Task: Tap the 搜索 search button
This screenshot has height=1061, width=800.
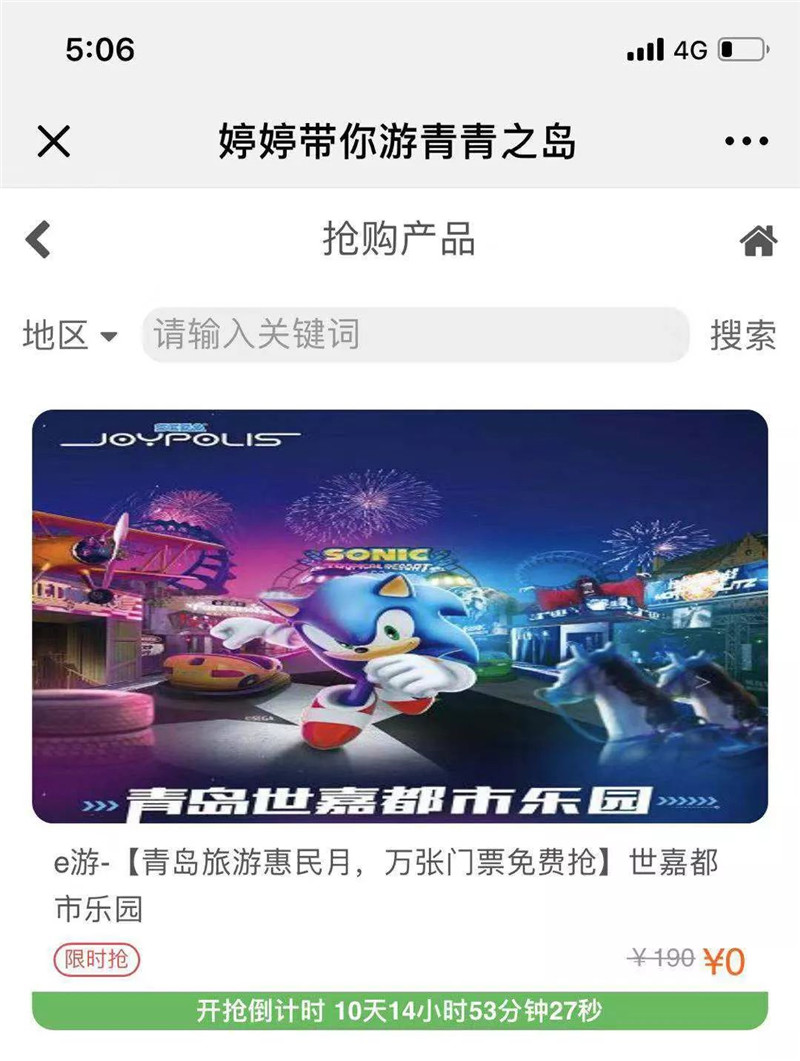Action: tap(742, 335)
